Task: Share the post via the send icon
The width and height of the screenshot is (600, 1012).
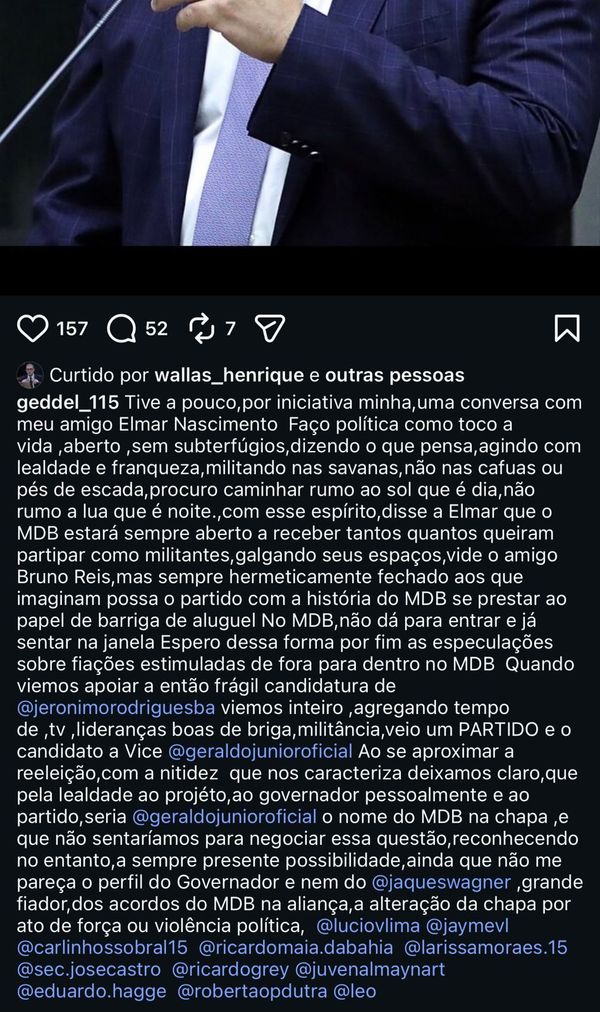Action: [270, 328]
